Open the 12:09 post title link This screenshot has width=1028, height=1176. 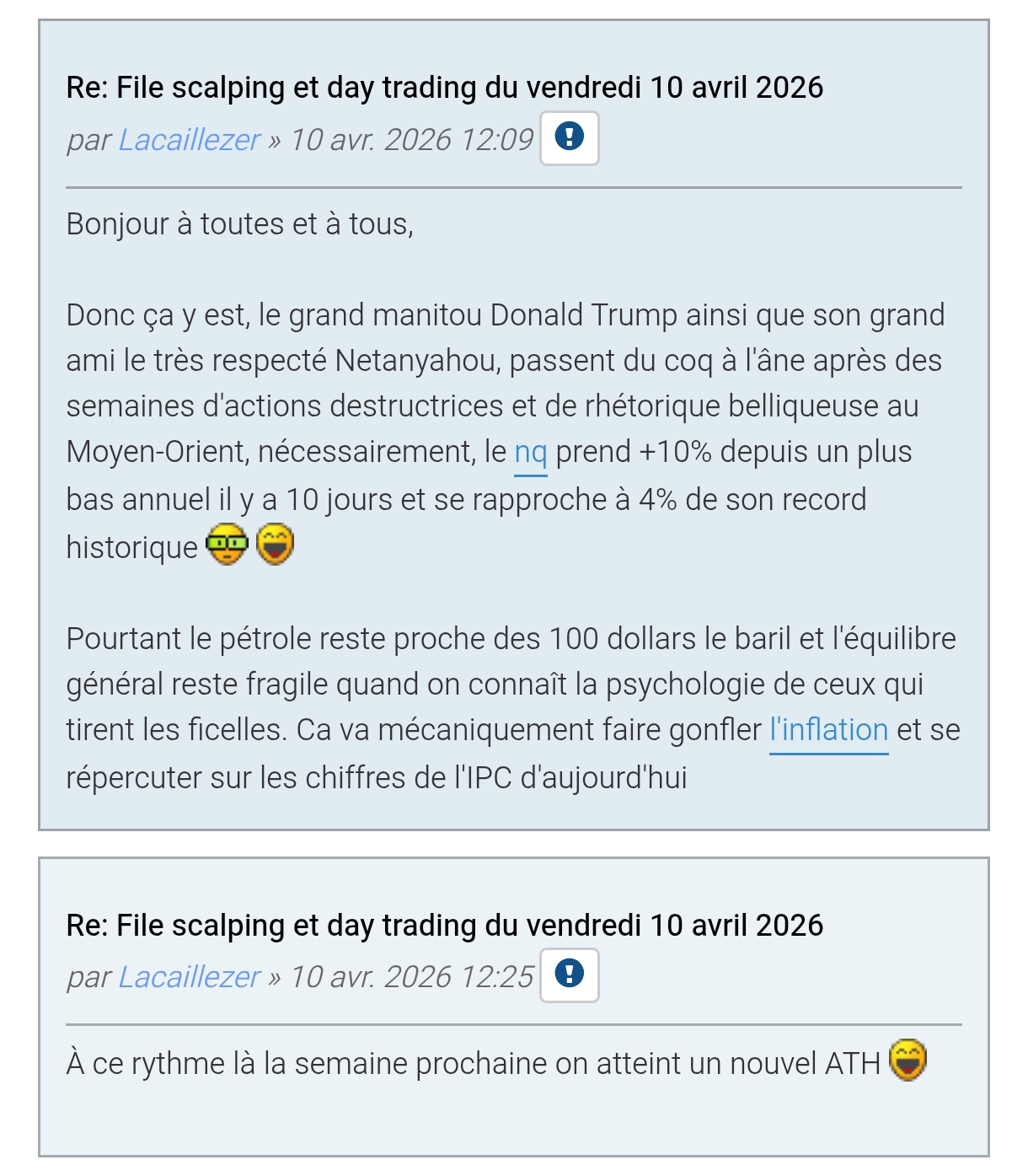pos(445,87)
